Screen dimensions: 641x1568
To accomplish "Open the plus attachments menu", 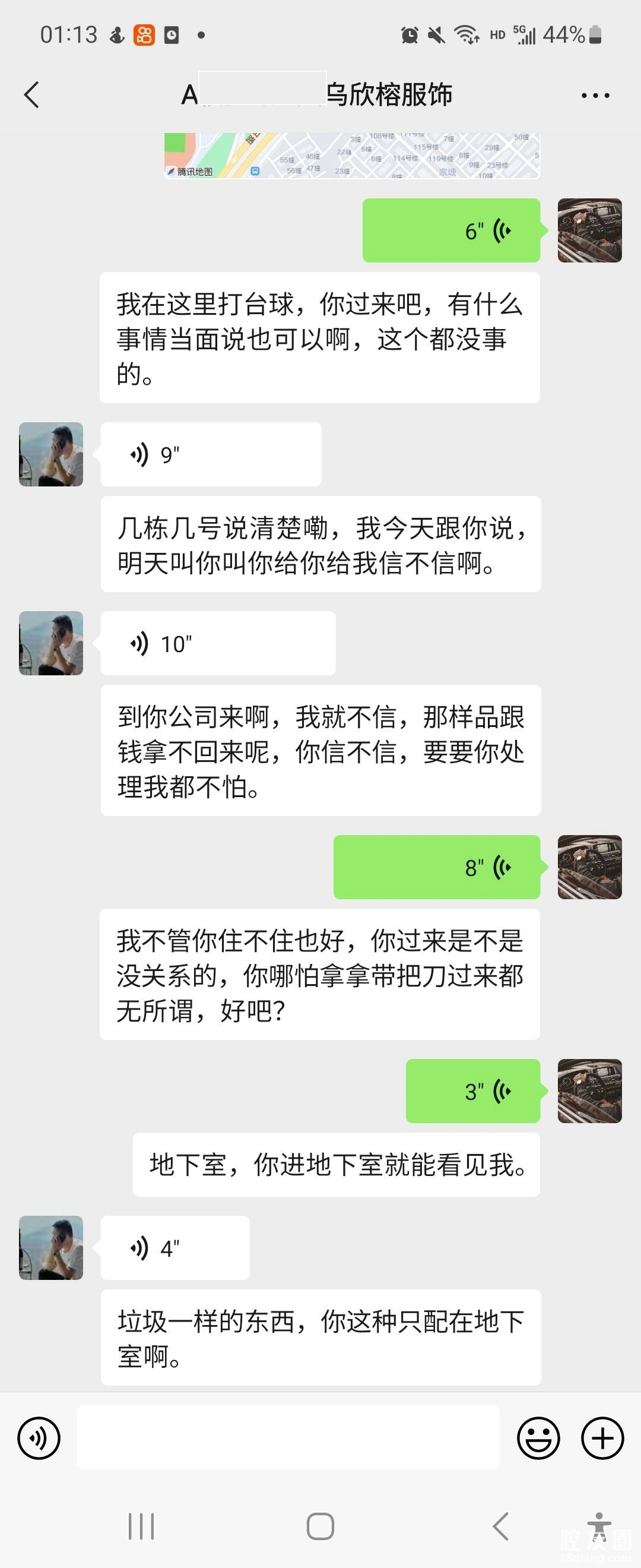I will [x=602, y=1439].
